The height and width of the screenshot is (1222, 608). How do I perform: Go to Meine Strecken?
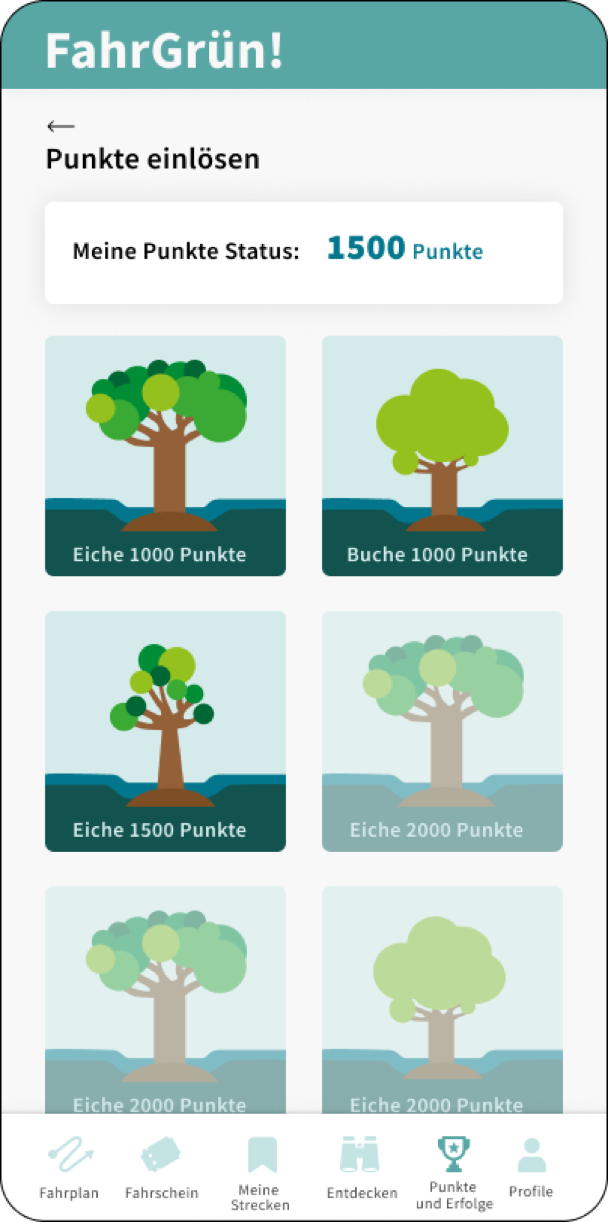click(x=260, y=1170)
